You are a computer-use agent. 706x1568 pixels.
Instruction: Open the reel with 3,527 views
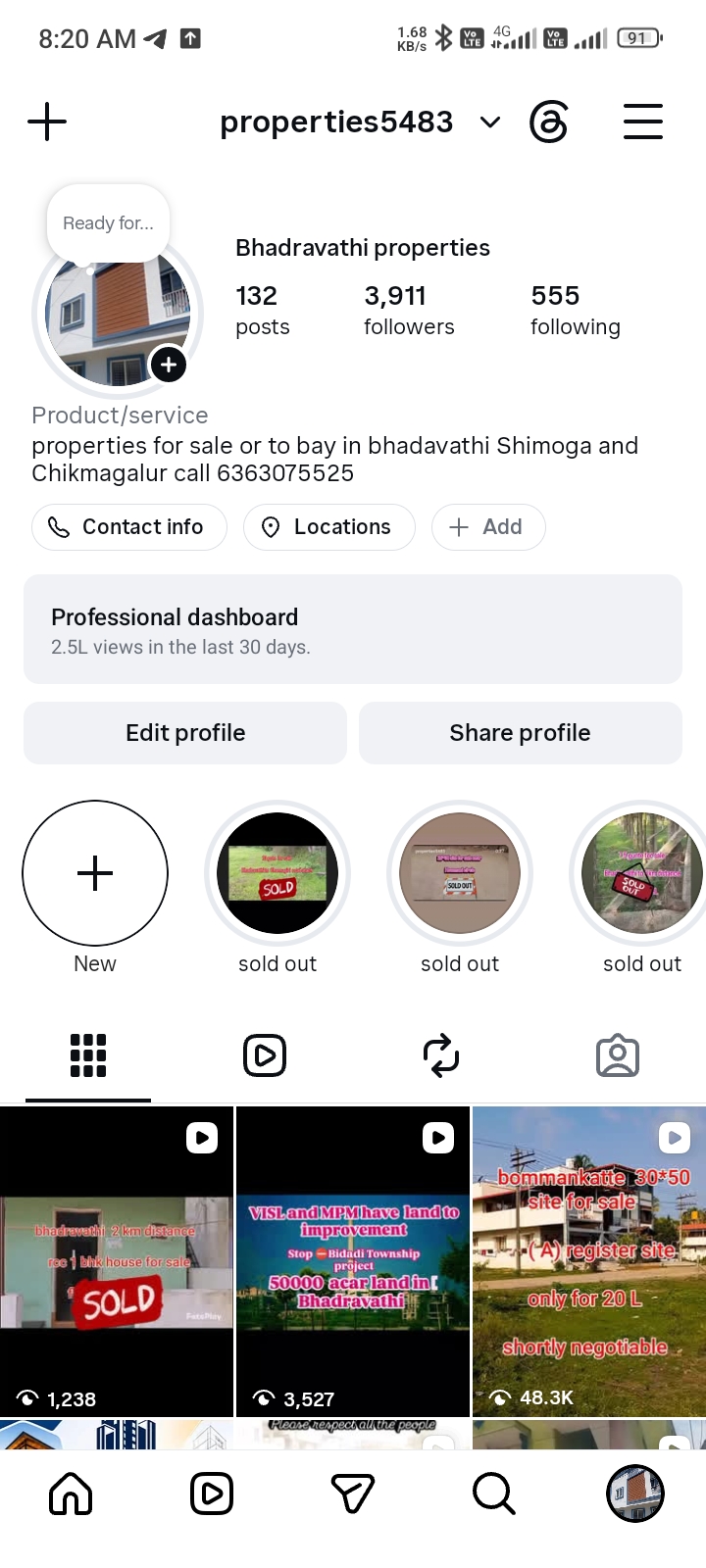click(353, 1262)
